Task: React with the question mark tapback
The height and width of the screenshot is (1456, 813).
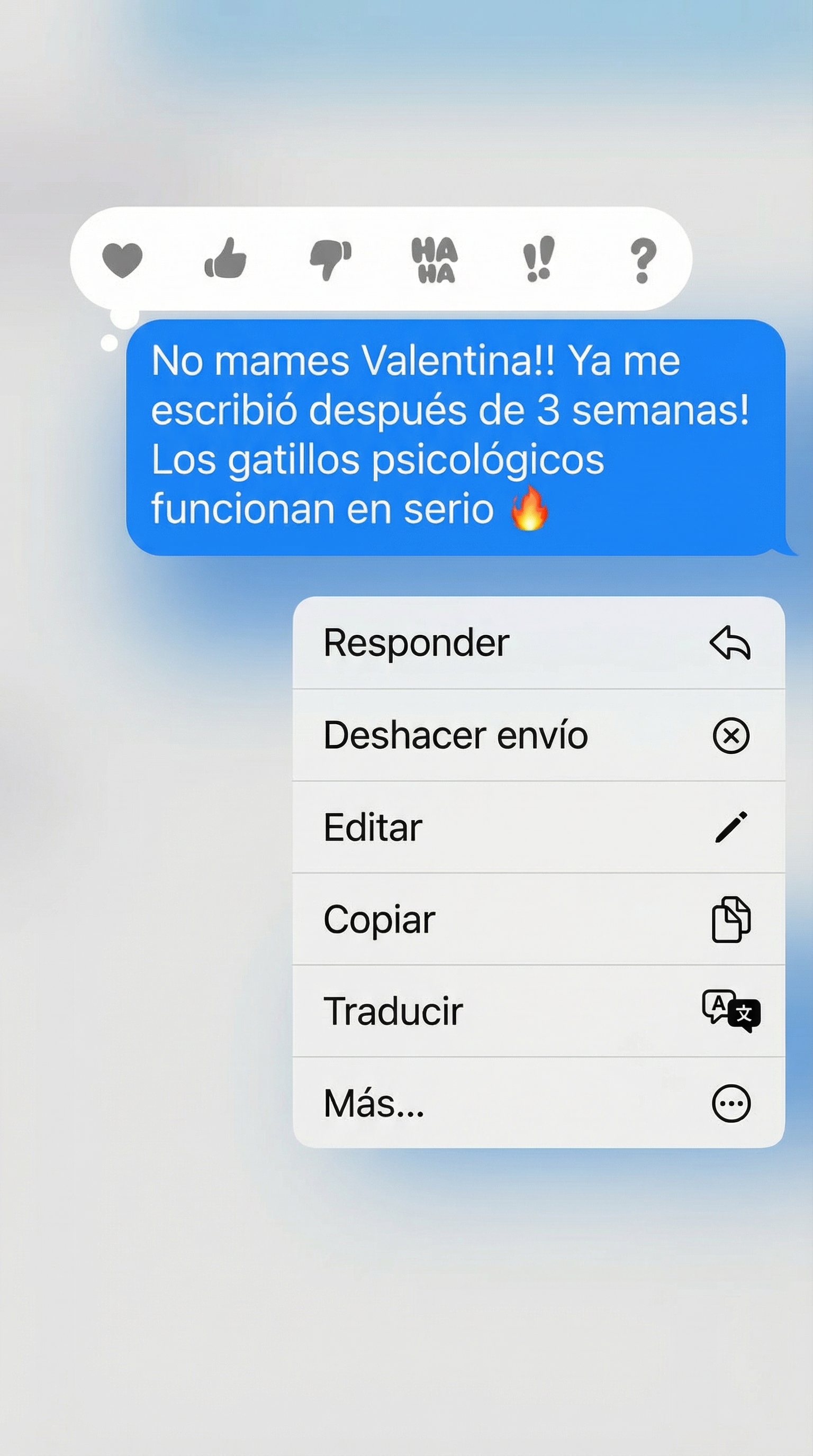Action: tap(643, 260)
